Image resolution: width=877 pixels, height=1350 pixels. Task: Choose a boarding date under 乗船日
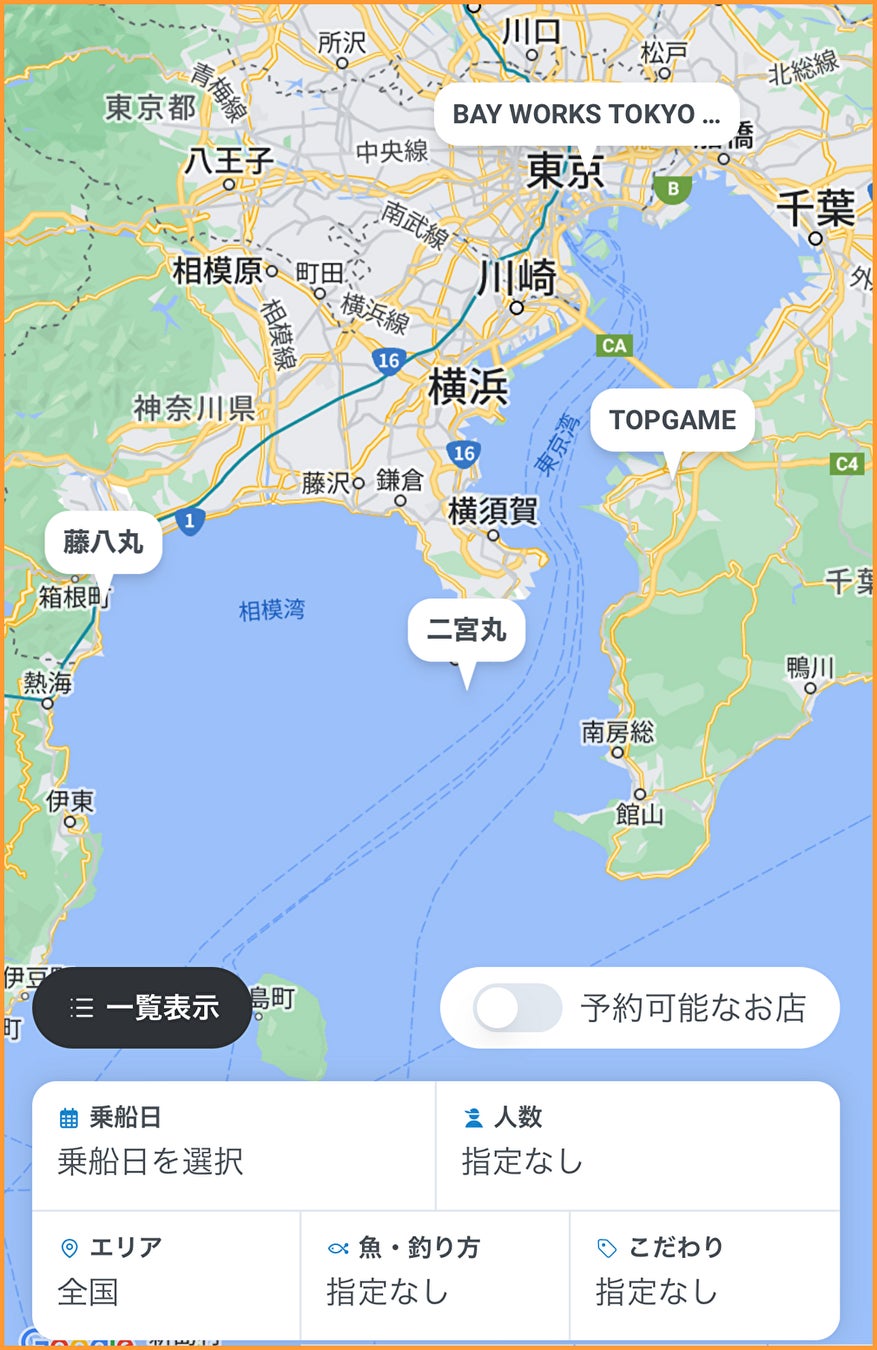click(x=234, y=1144)
